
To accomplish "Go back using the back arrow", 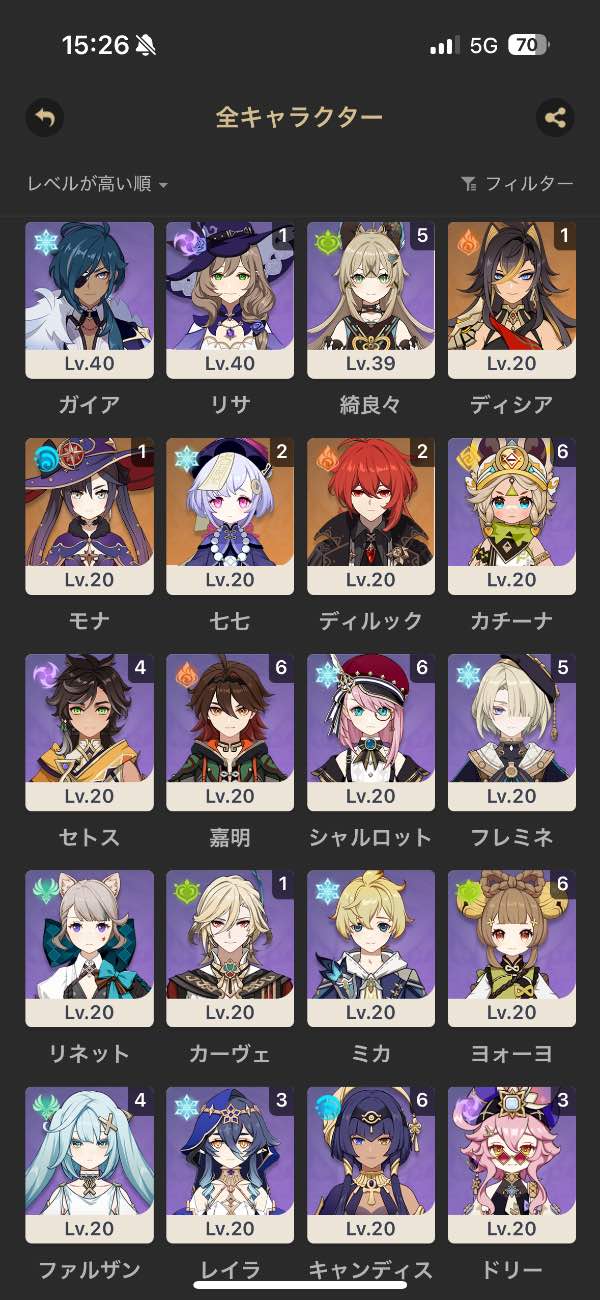I will click(x=44, y=118).
